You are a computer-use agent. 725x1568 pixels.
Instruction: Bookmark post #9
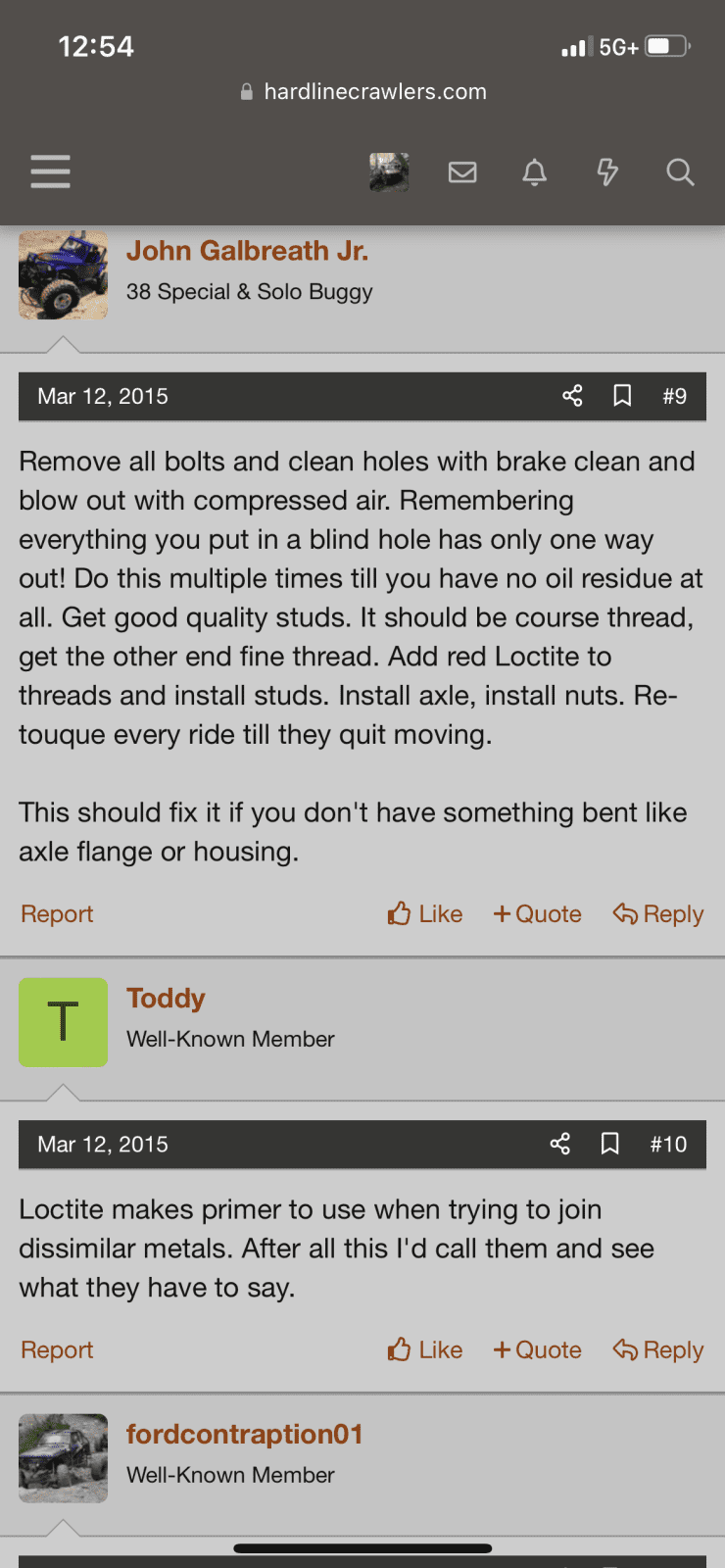[x=622, y=396]
